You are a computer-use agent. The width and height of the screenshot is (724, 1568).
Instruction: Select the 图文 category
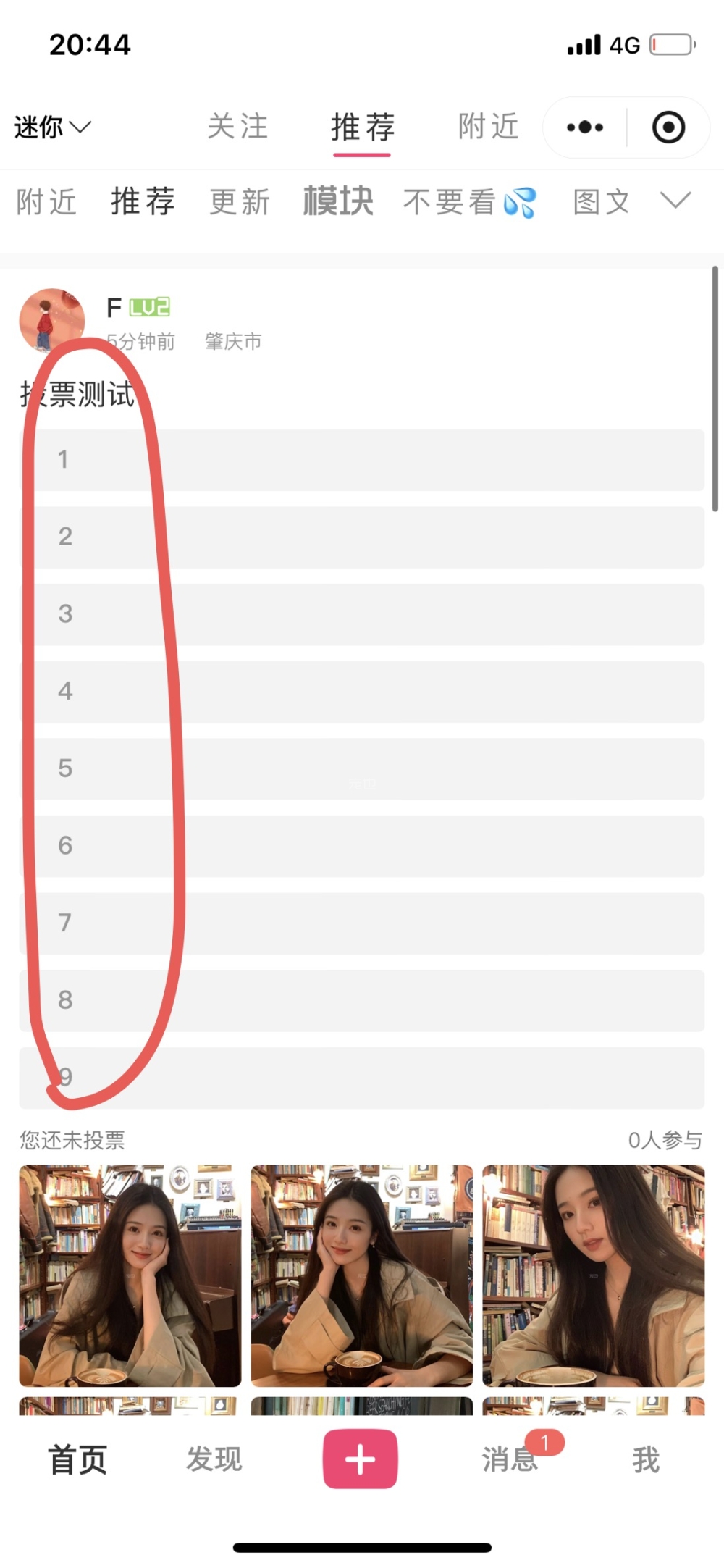pyautogui.click(x=601, y=202)
